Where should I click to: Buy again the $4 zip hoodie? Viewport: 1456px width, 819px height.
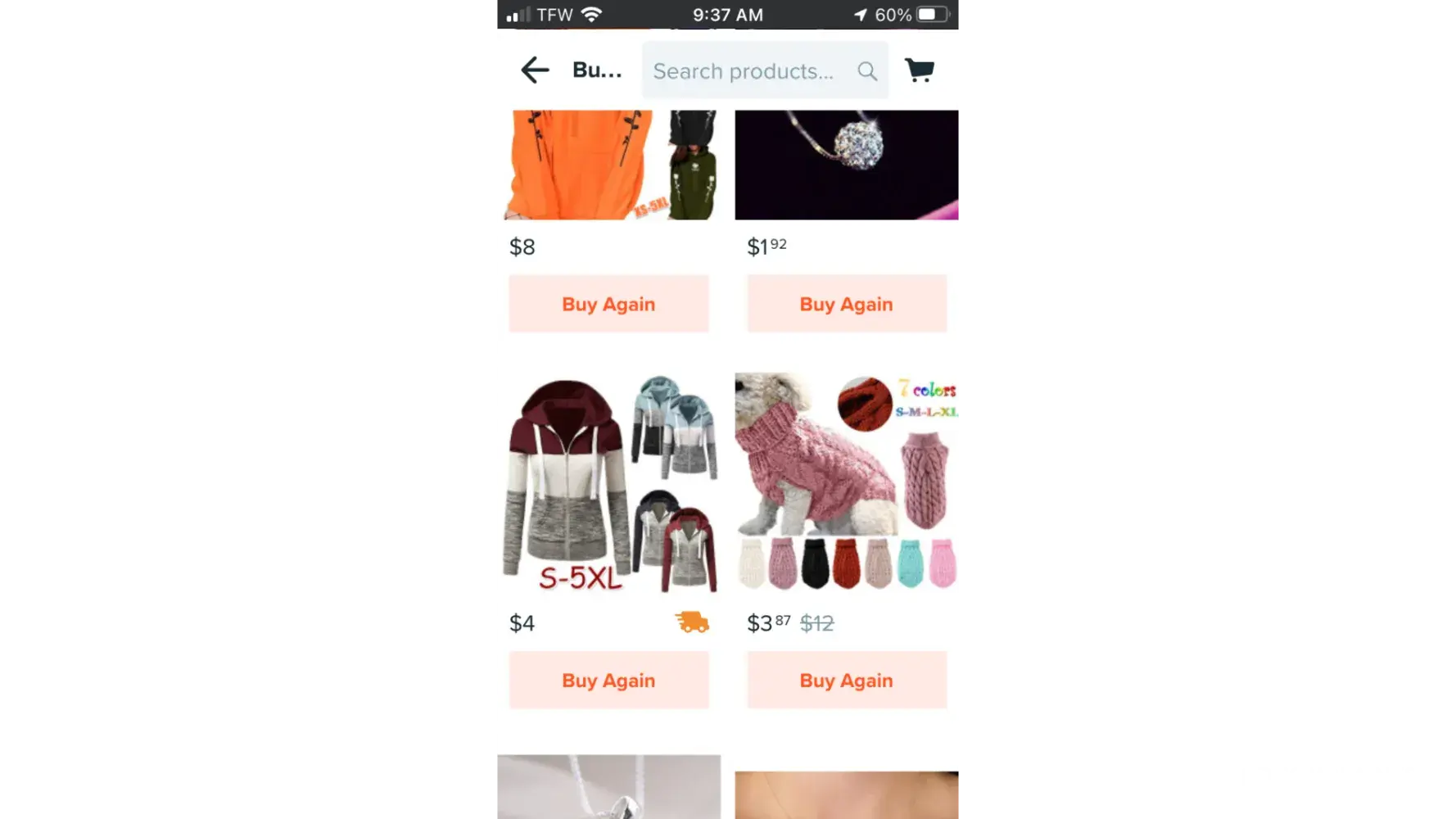click(608, 681)
